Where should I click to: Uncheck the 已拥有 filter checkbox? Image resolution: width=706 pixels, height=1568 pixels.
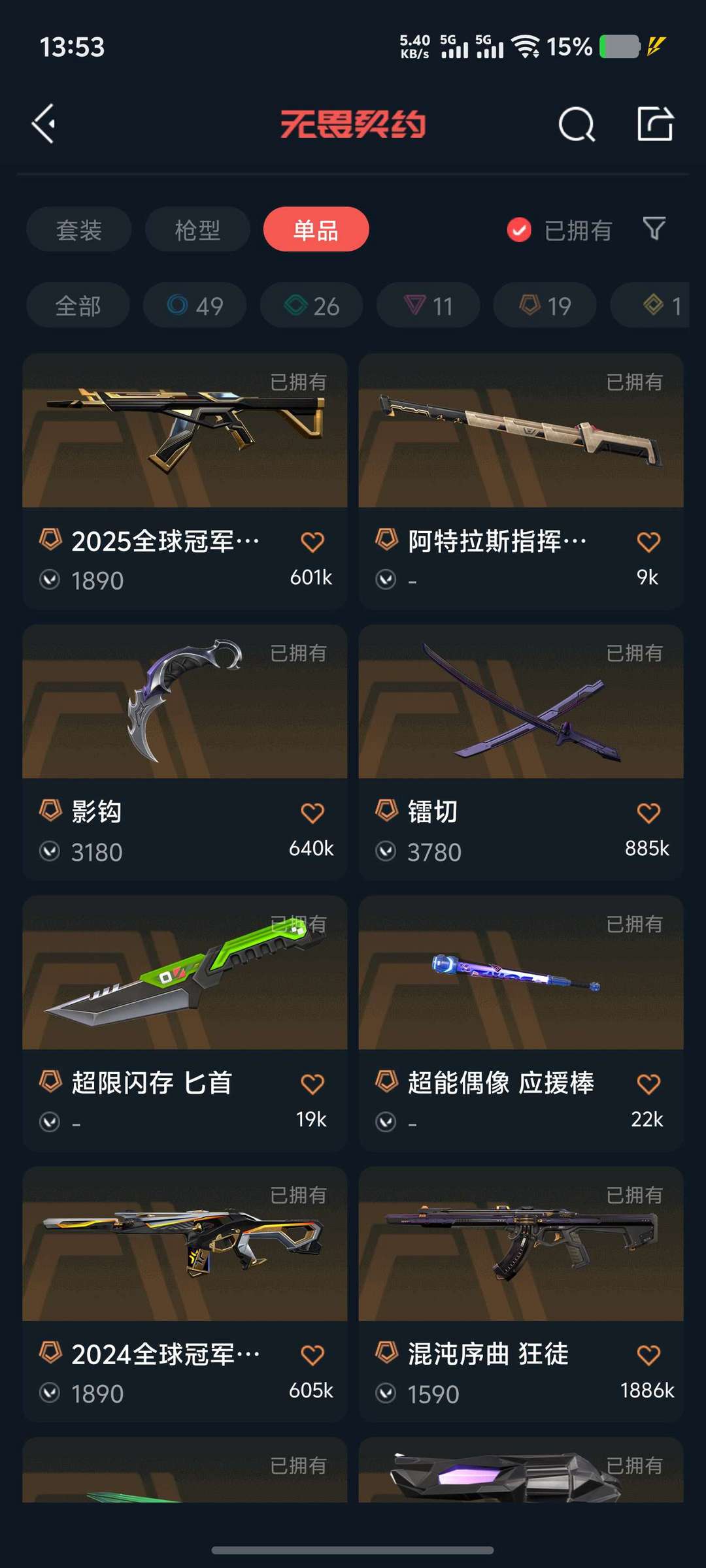click(x=519, y=230)
